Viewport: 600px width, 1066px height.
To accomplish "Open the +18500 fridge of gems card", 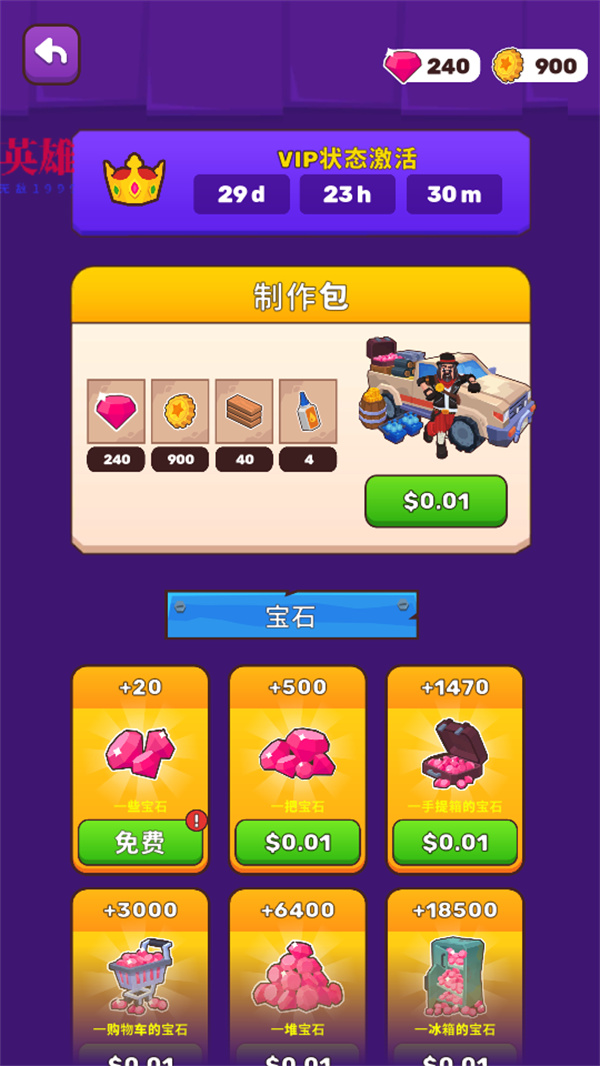I will coord(455,975).
